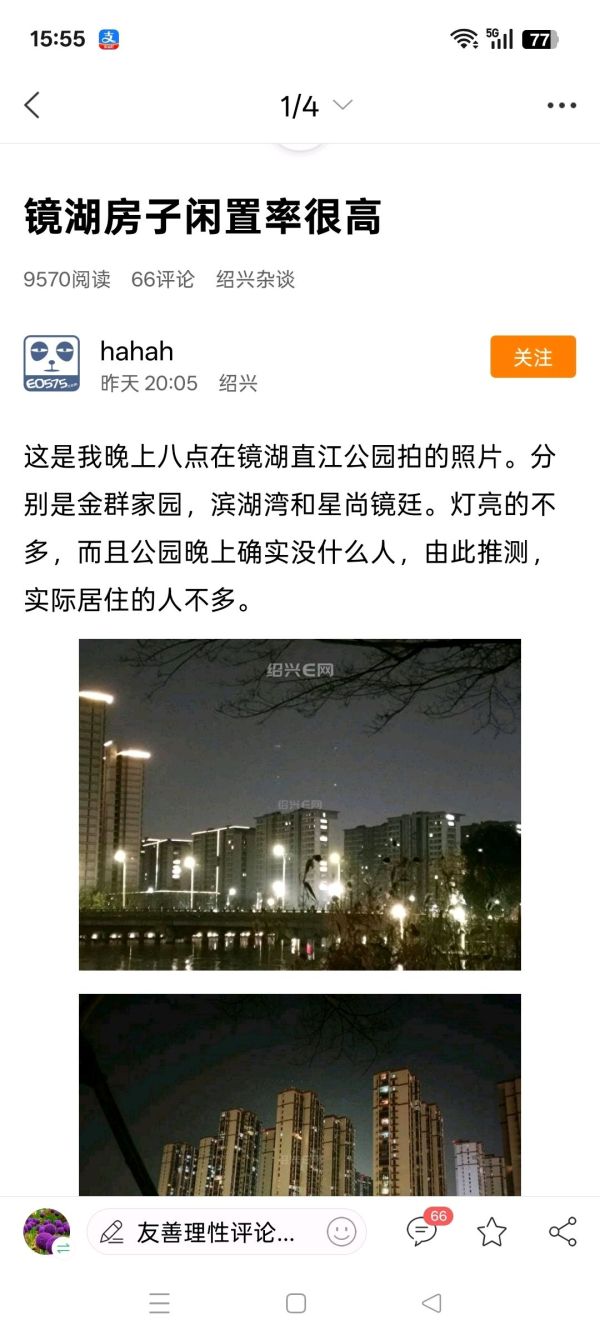Screen dimensions: 600x1340
Task: Go back using the top-left arrow
Action: click(32, 105)
